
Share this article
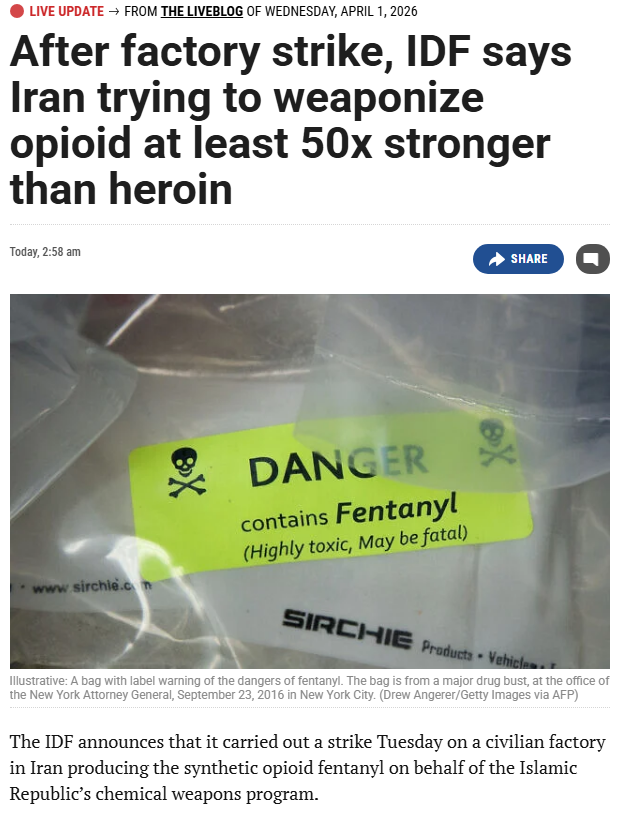[x=518, y=259]
